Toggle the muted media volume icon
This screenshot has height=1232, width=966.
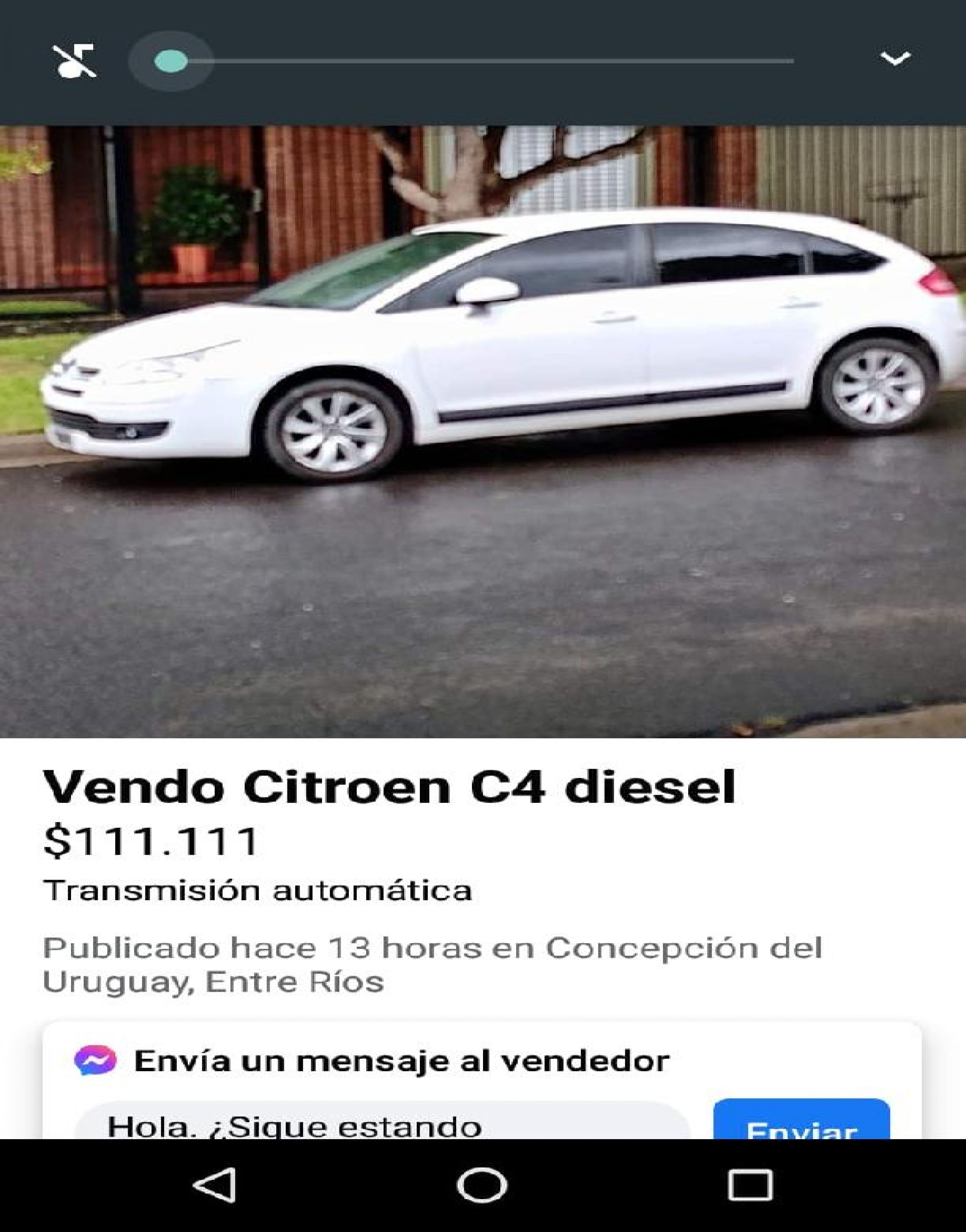[x=75, y=60]
